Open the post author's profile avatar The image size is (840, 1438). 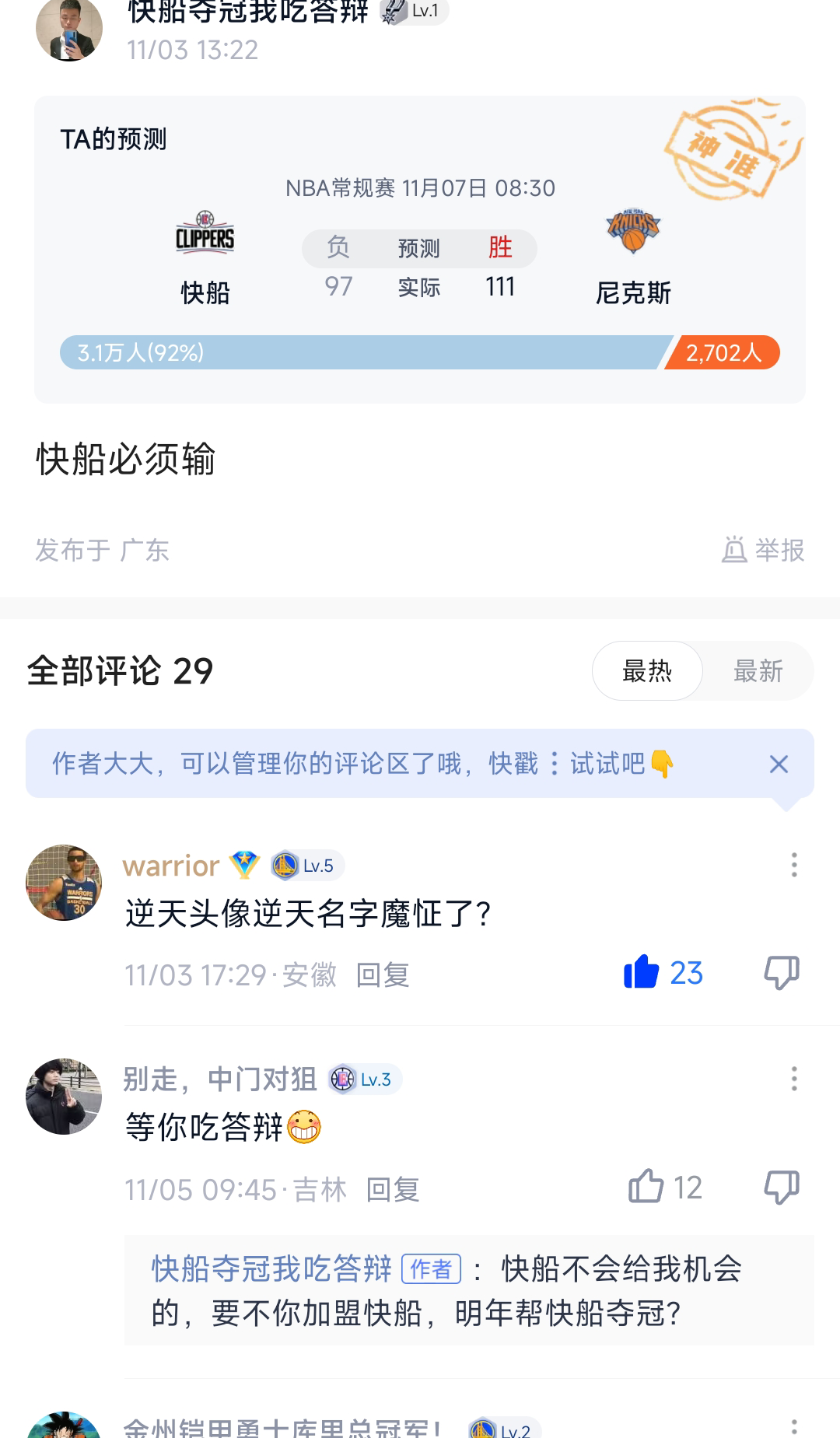(68, 30)
